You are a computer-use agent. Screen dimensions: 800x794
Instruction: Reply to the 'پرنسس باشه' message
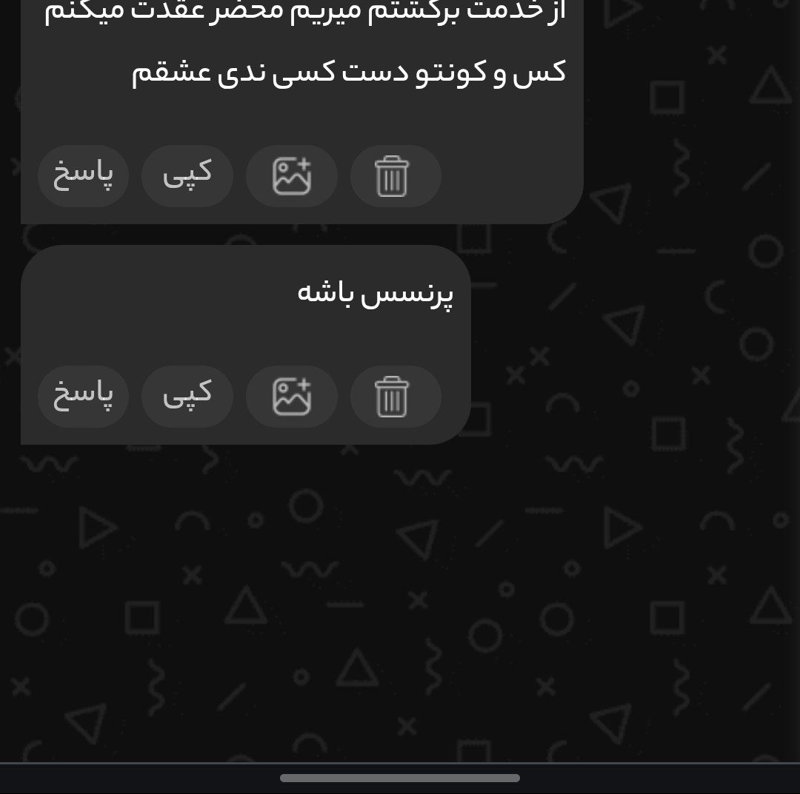tap(83, 397)
